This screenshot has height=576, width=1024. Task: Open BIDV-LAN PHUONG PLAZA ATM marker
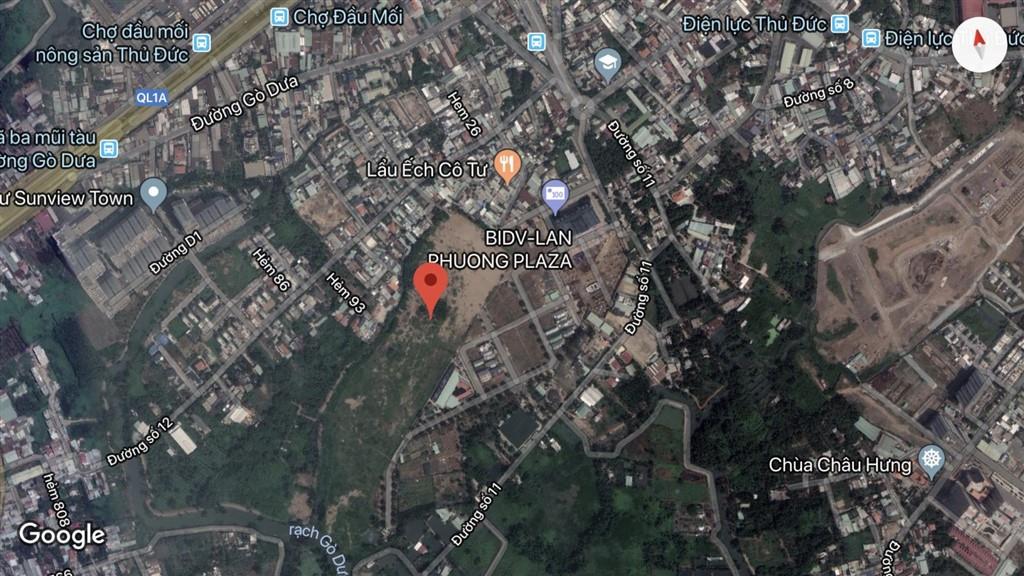coord(555,195)
